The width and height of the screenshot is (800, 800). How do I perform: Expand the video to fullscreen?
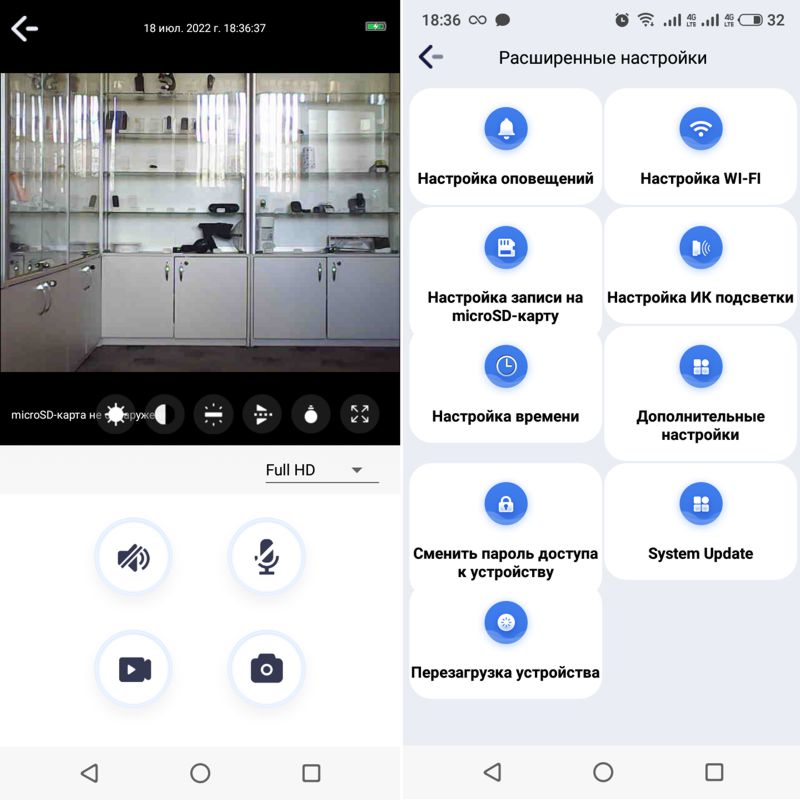tap(360, 413)
